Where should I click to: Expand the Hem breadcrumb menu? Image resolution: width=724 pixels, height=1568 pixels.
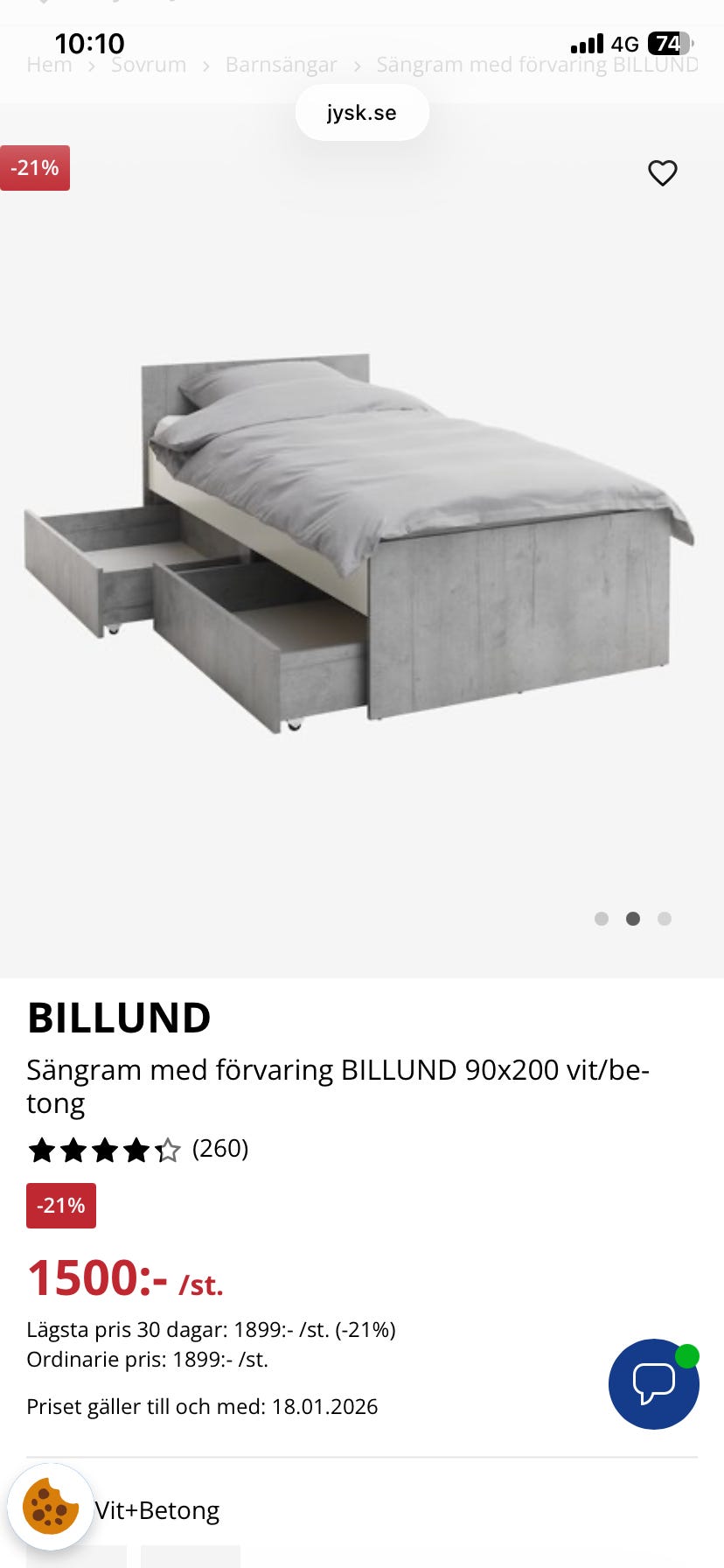click(x=49, y=64)
